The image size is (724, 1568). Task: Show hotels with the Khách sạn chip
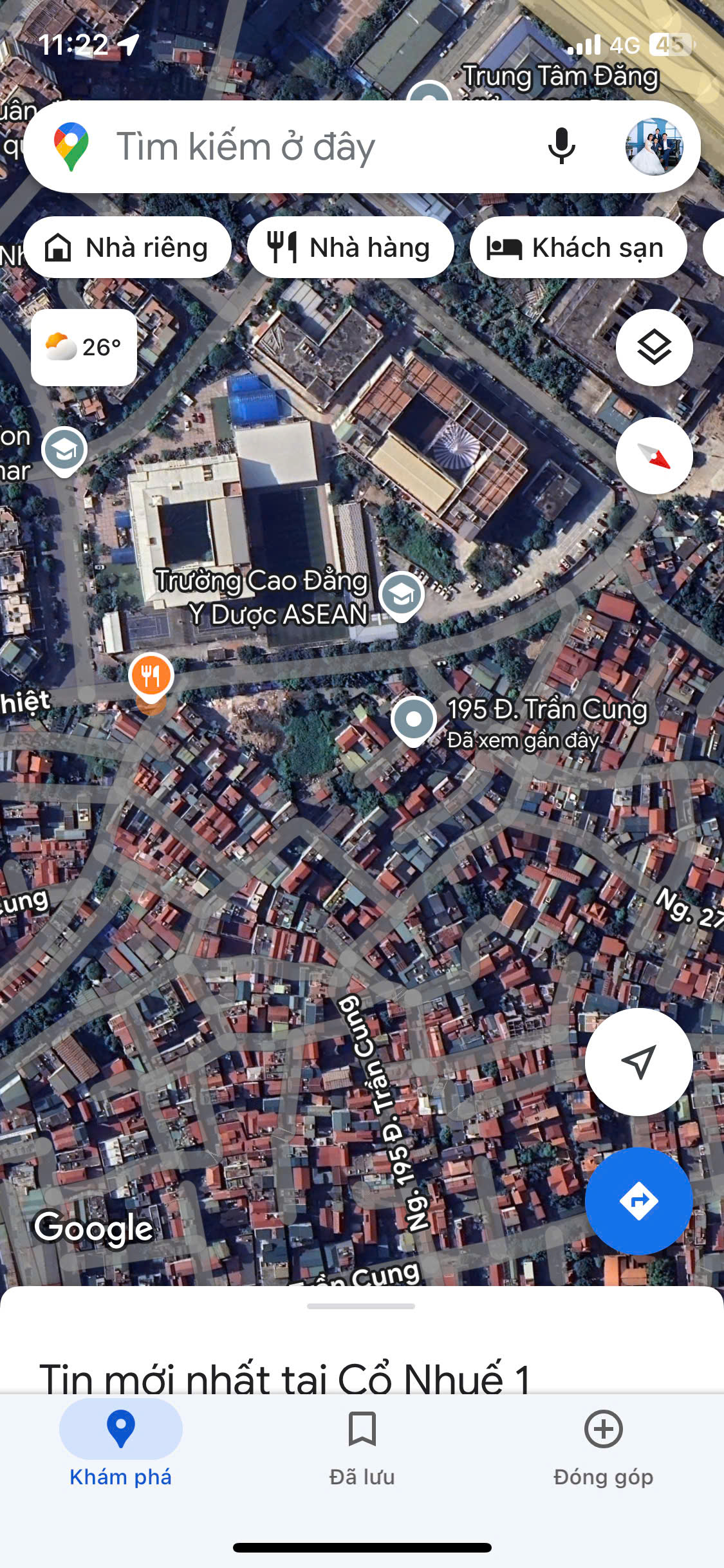[x=578, y=247]
